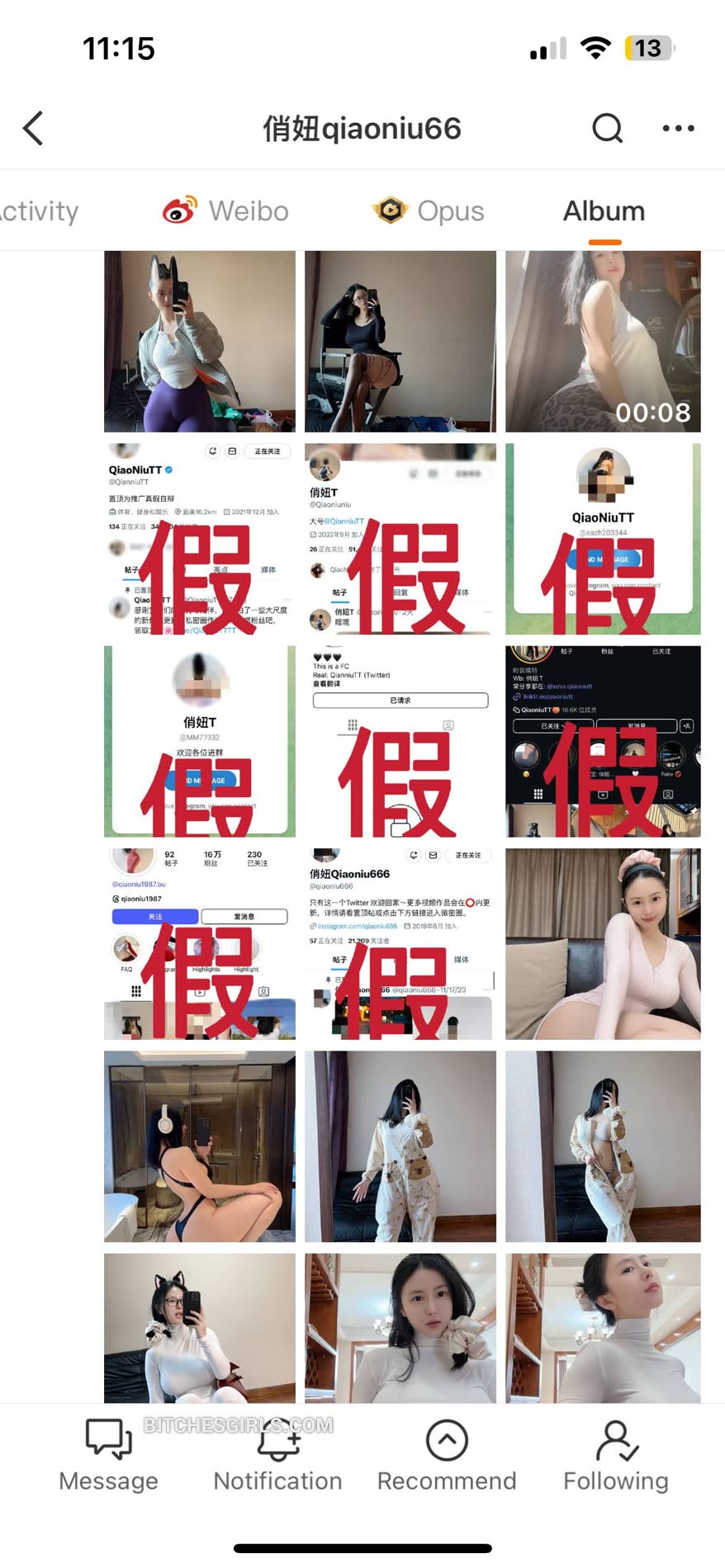Tap the Recommend button
Viewport: 725px width, 1568px height.
pos(447,1456)
